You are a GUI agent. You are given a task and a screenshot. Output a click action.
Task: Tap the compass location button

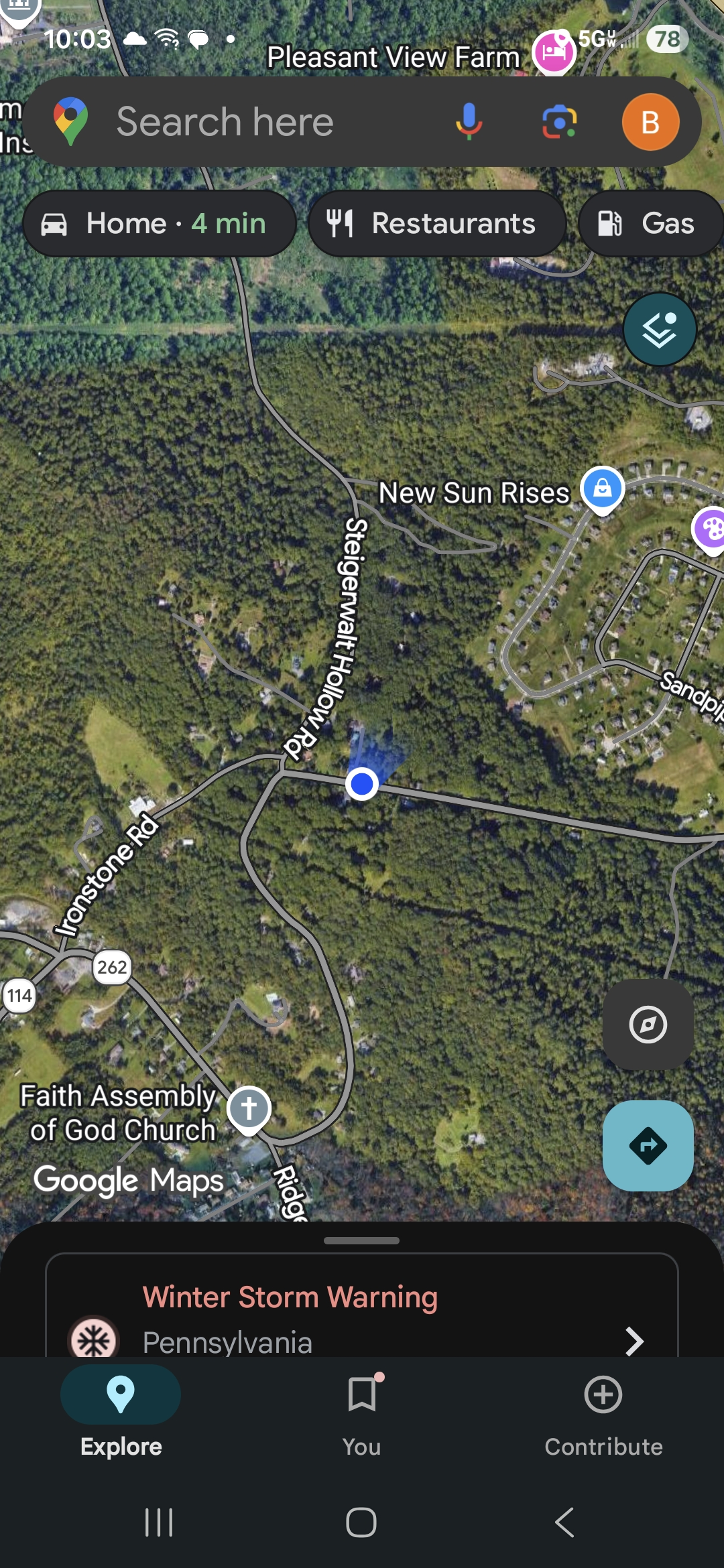[x=648, y=1024]
